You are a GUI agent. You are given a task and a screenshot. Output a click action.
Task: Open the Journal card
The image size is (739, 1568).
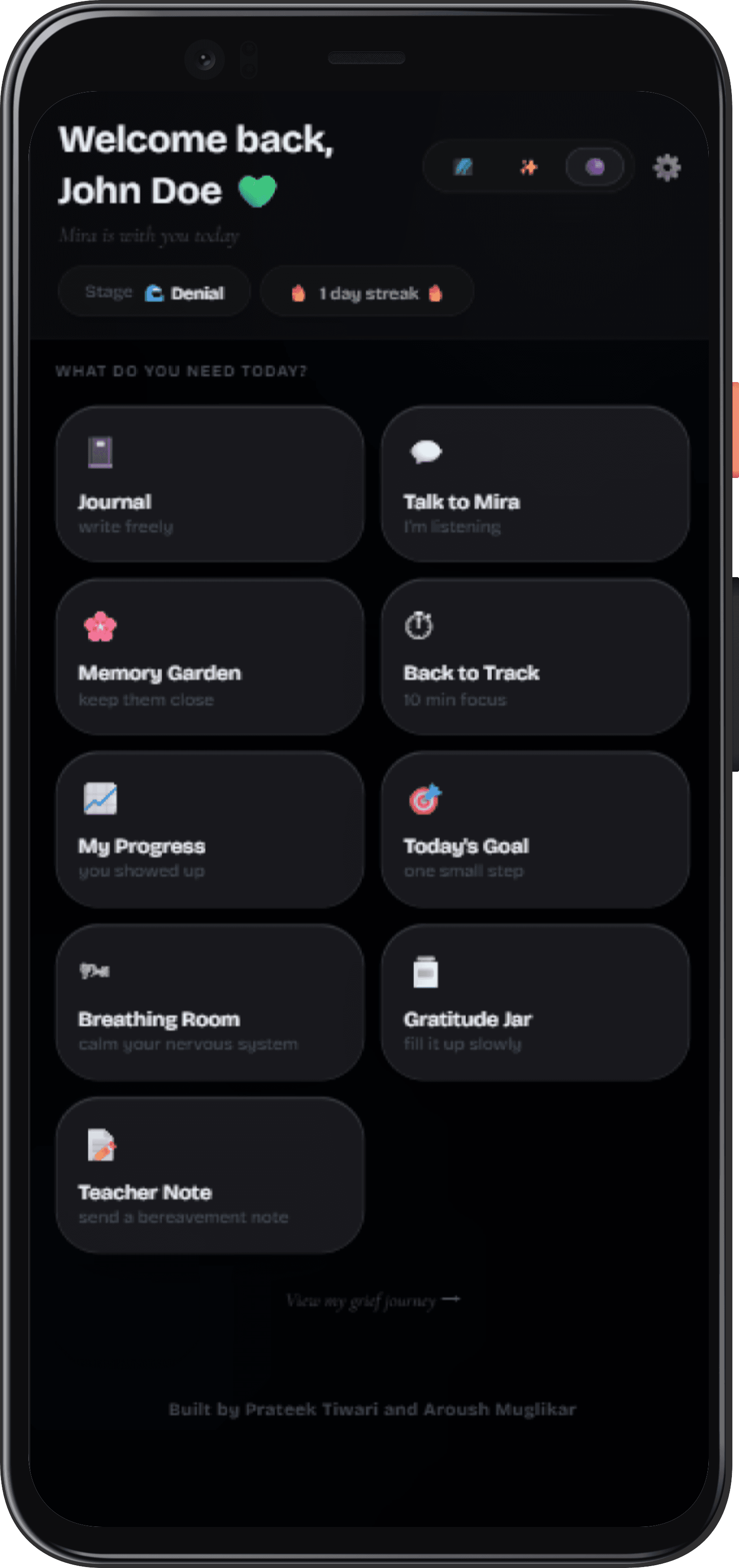210,484
